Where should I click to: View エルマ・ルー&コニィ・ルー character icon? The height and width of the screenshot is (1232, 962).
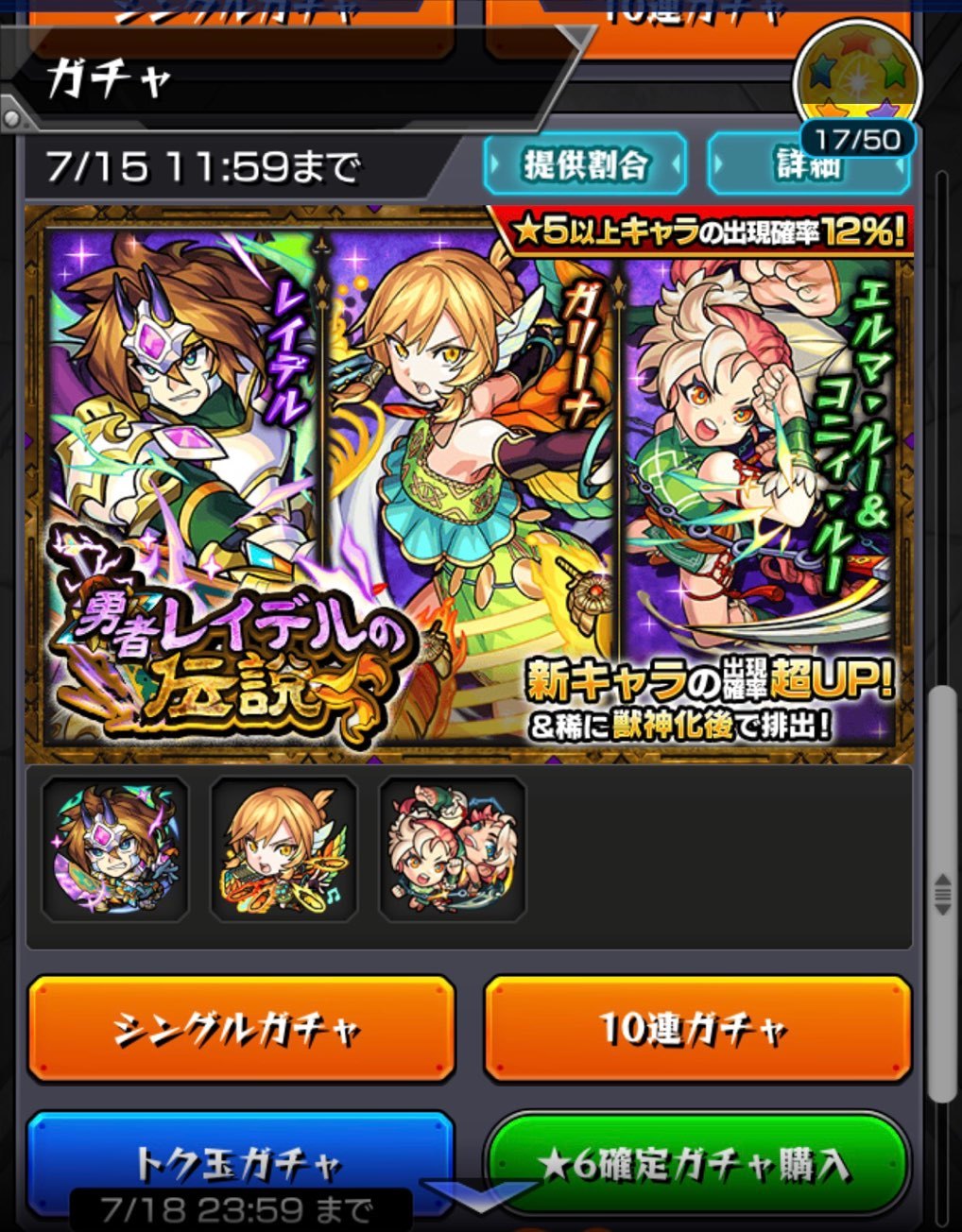point(452,849)
